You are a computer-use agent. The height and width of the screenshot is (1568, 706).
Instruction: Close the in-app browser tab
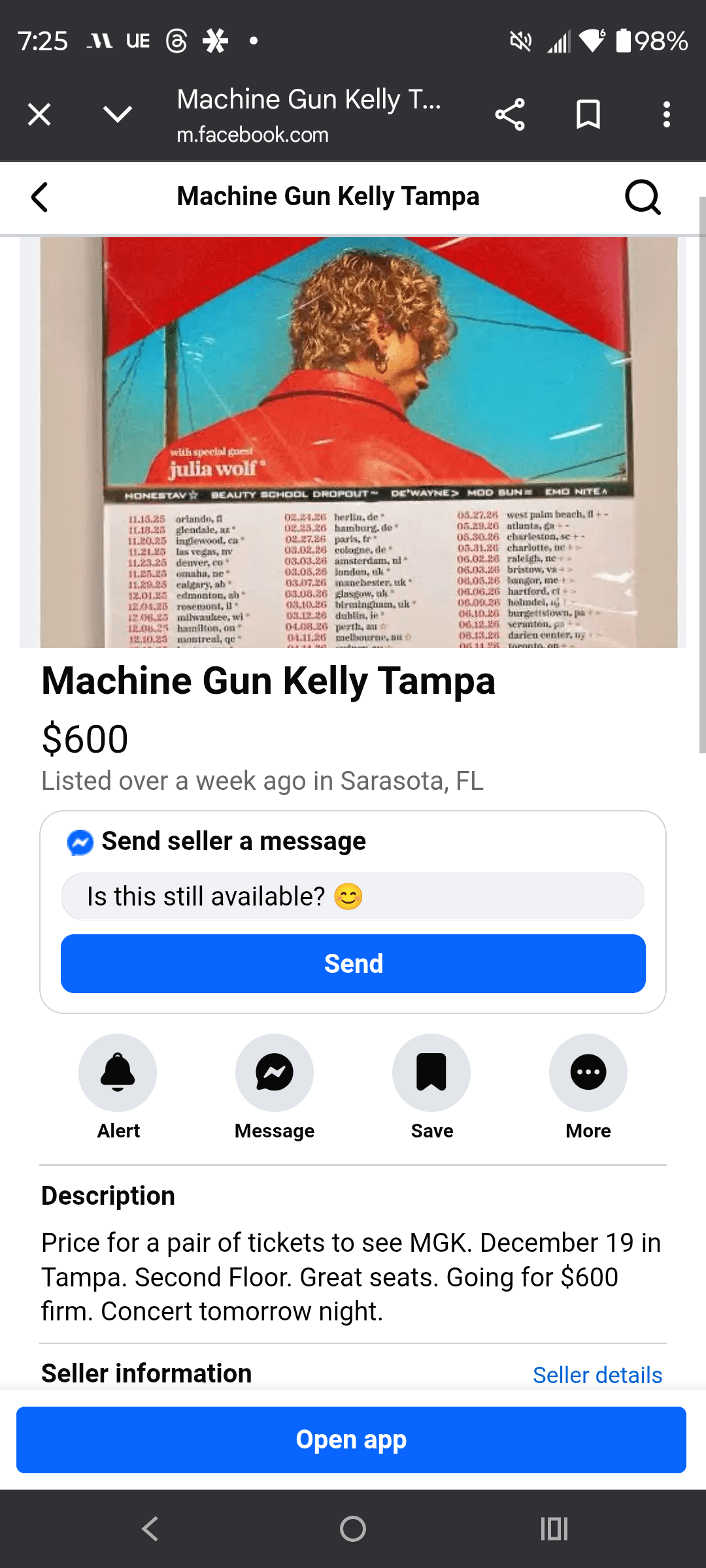click(x=39, y=115)
